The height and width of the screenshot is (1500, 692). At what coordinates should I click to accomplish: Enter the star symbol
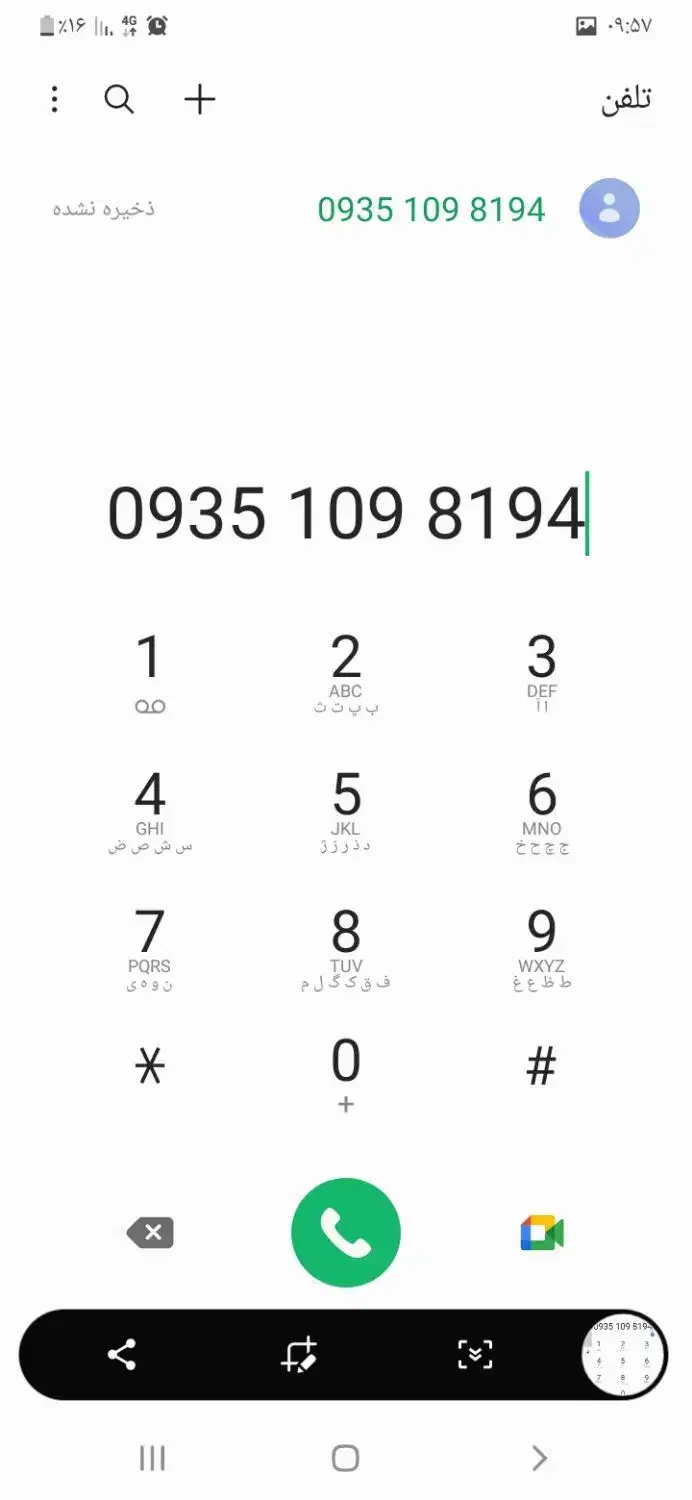[149, 1069]
